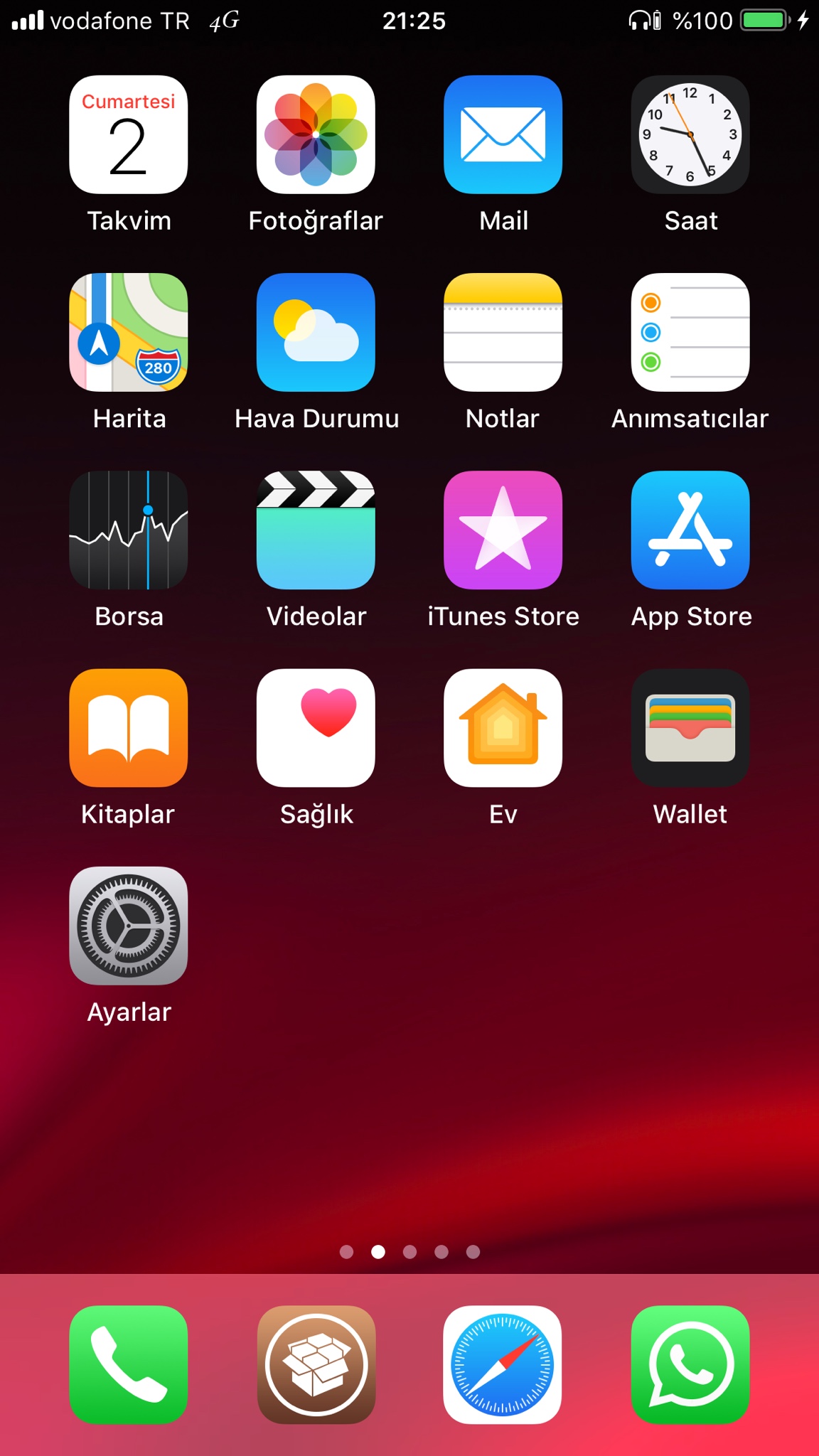Image resolution: width=819 pixels, height=1456 pixels.
Task: Tap the Sağlık health app
Action: click(316, 727)
